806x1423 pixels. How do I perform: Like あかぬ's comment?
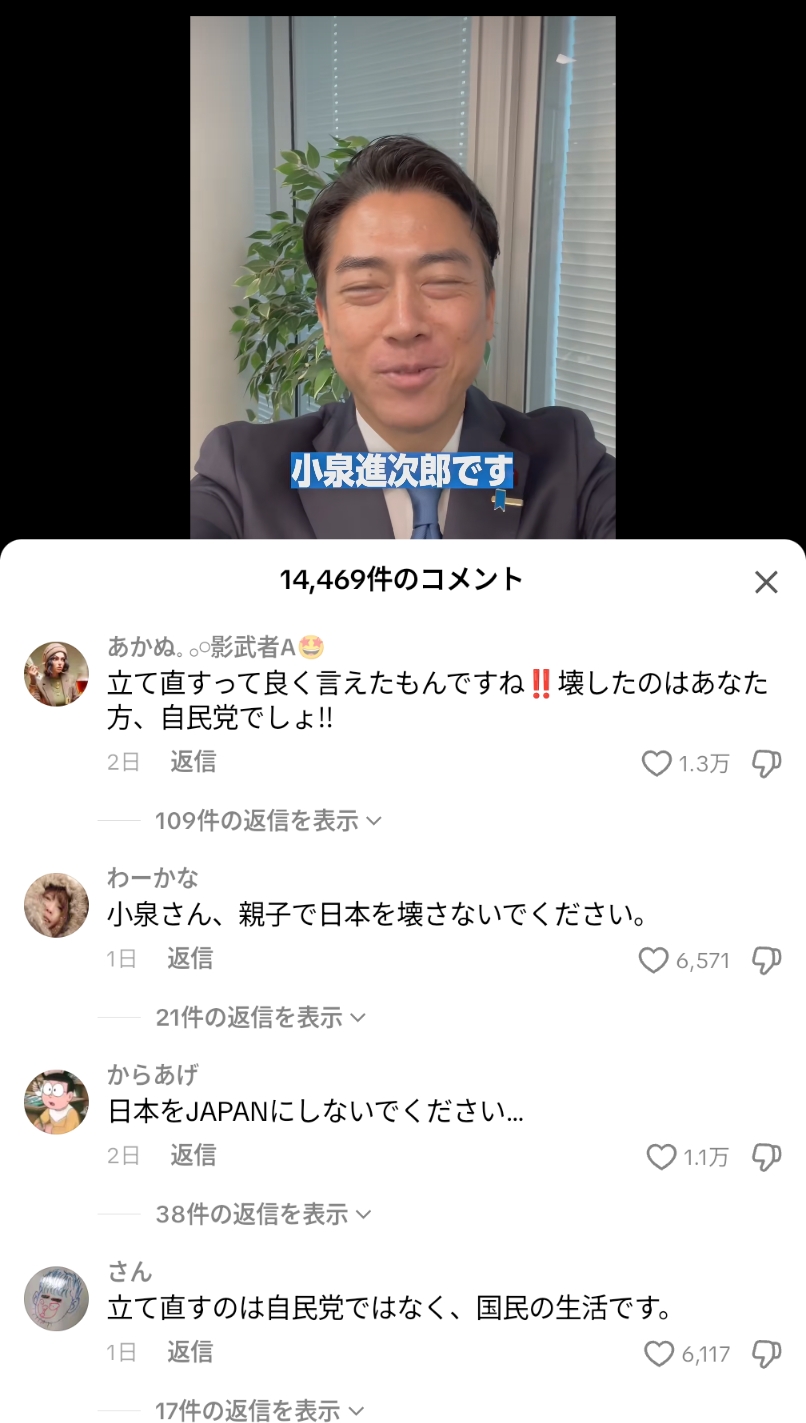[656, 764]
